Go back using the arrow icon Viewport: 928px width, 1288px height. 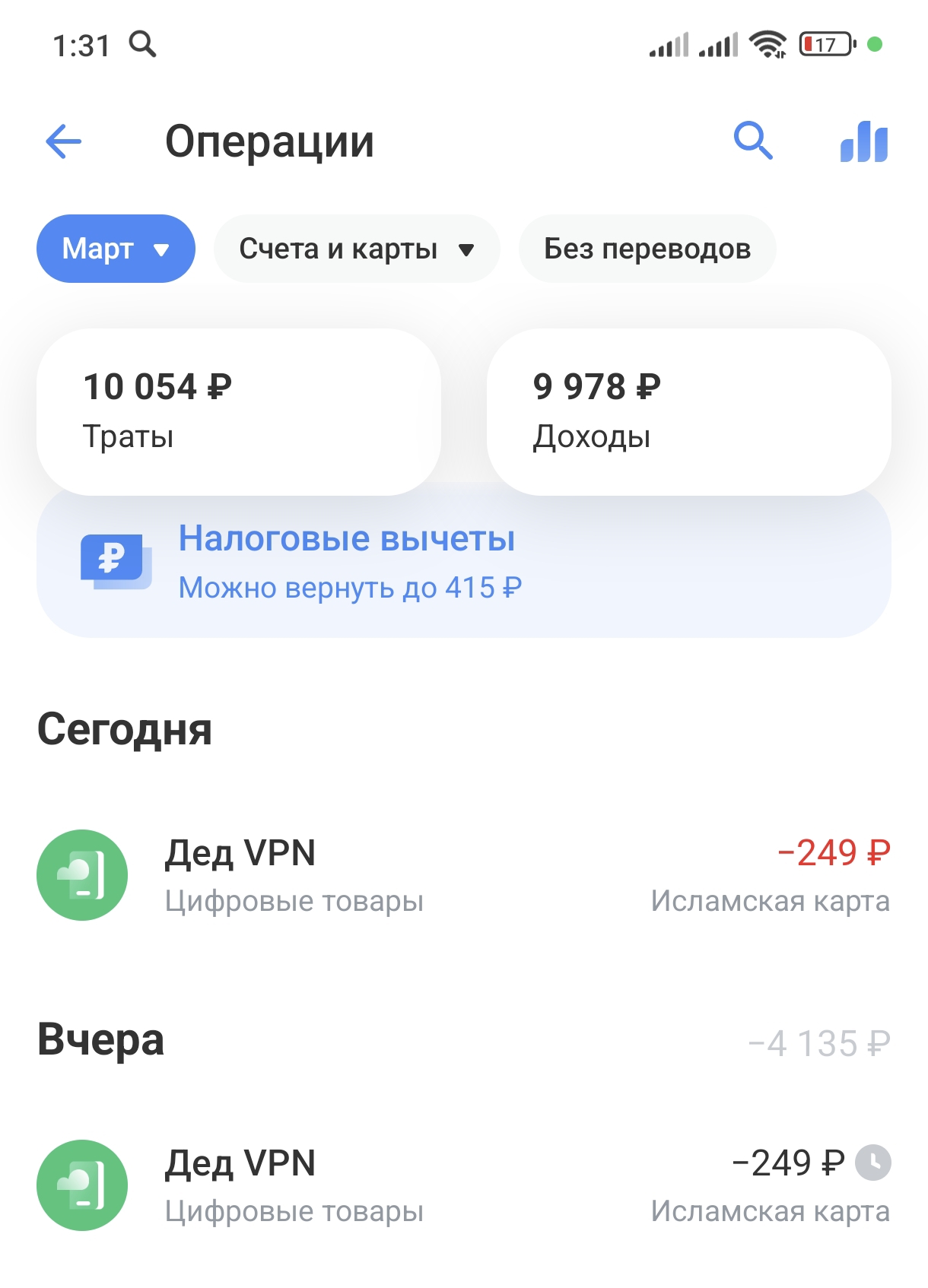pos(63,141)
